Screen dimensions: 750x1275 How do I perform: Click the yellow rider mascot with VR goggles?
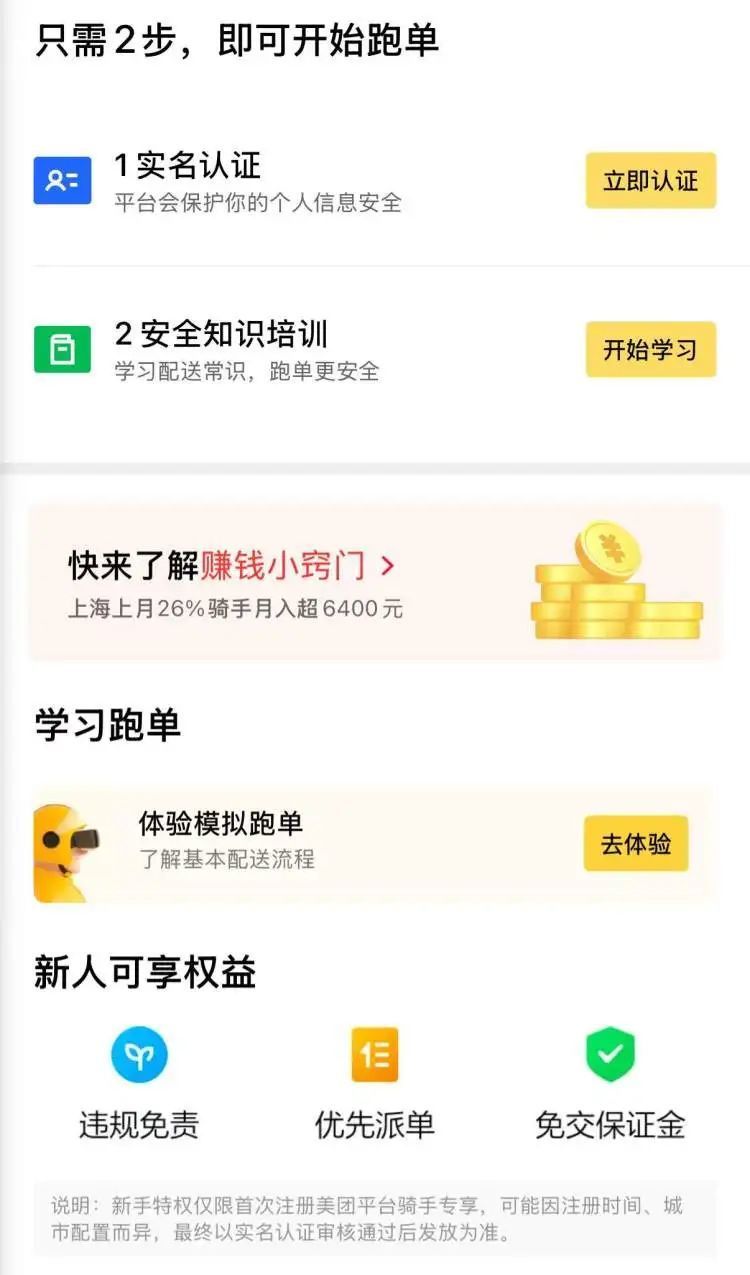(60, 843)
